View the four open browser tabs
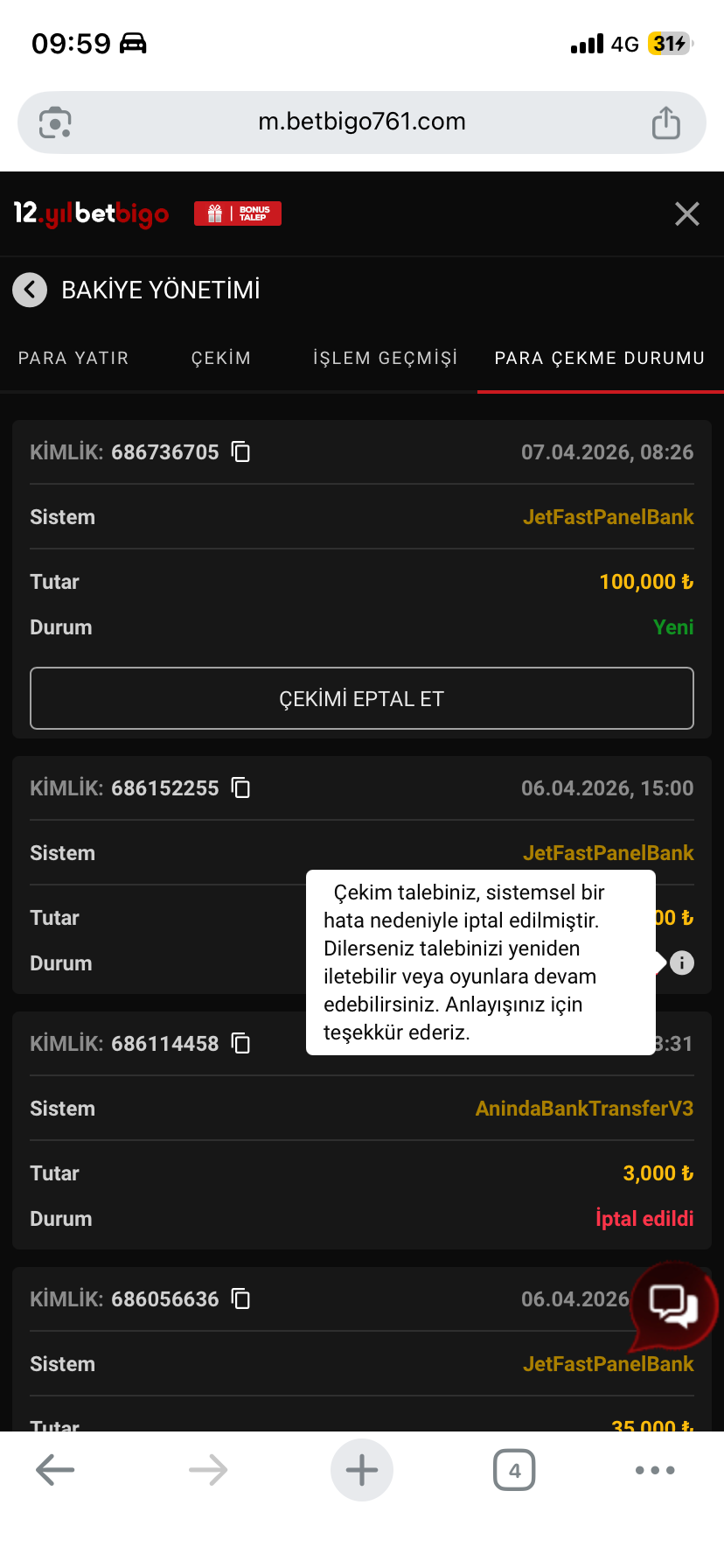 [x=514, y=1470]
